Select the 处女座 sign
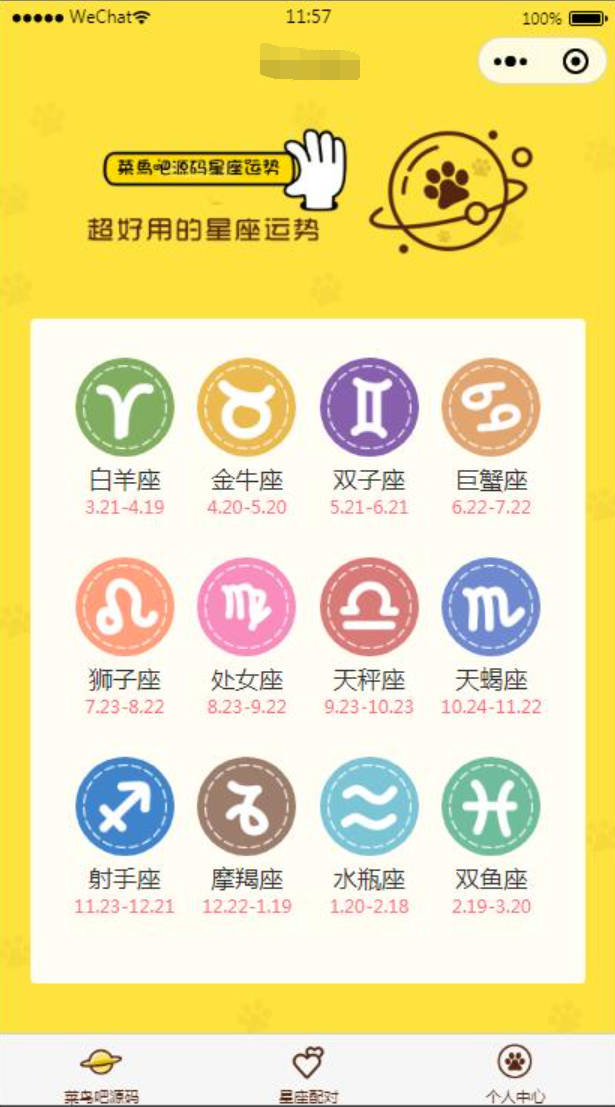 [246, 607]
